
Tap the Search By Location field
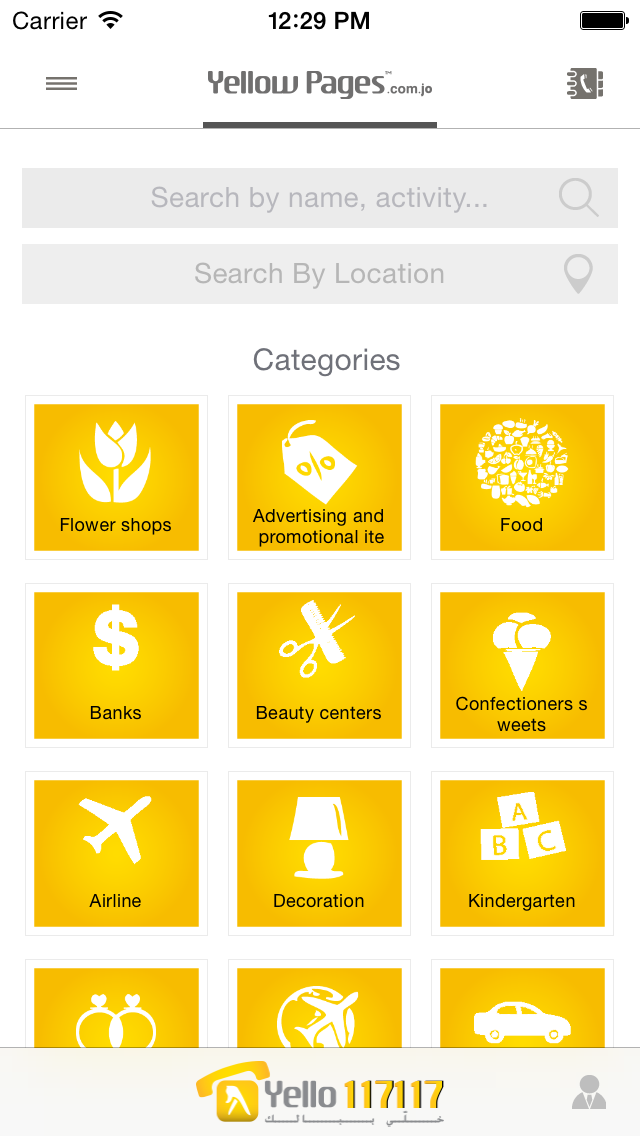320,274
